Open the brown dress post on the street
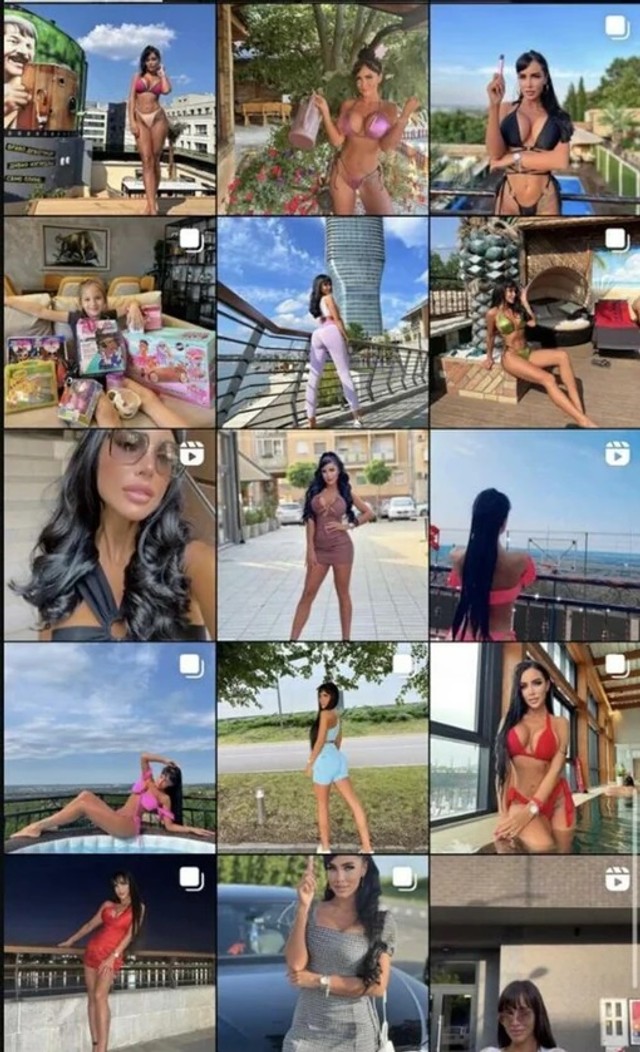This screenshot has width=640, height=1052. pyautogui.click(x=322, y=535)
